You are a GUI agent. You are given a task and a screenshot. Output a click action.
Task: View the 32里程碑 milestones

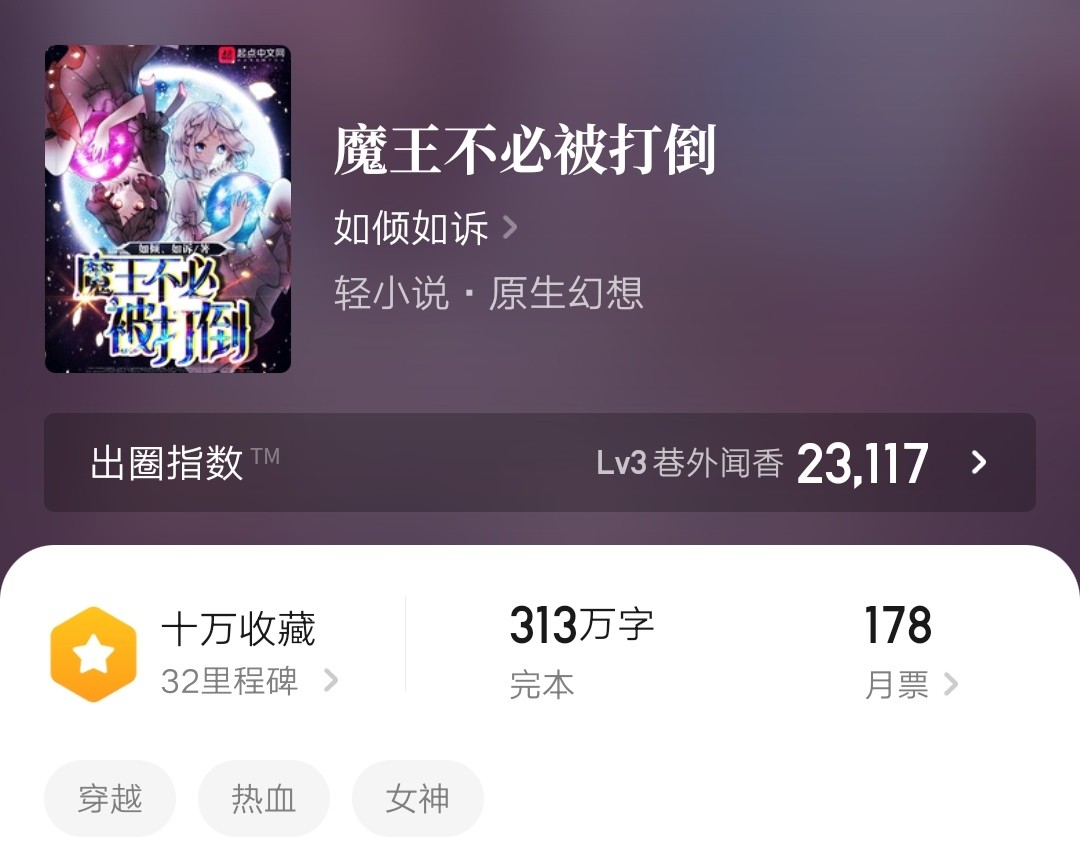point(248,681)
